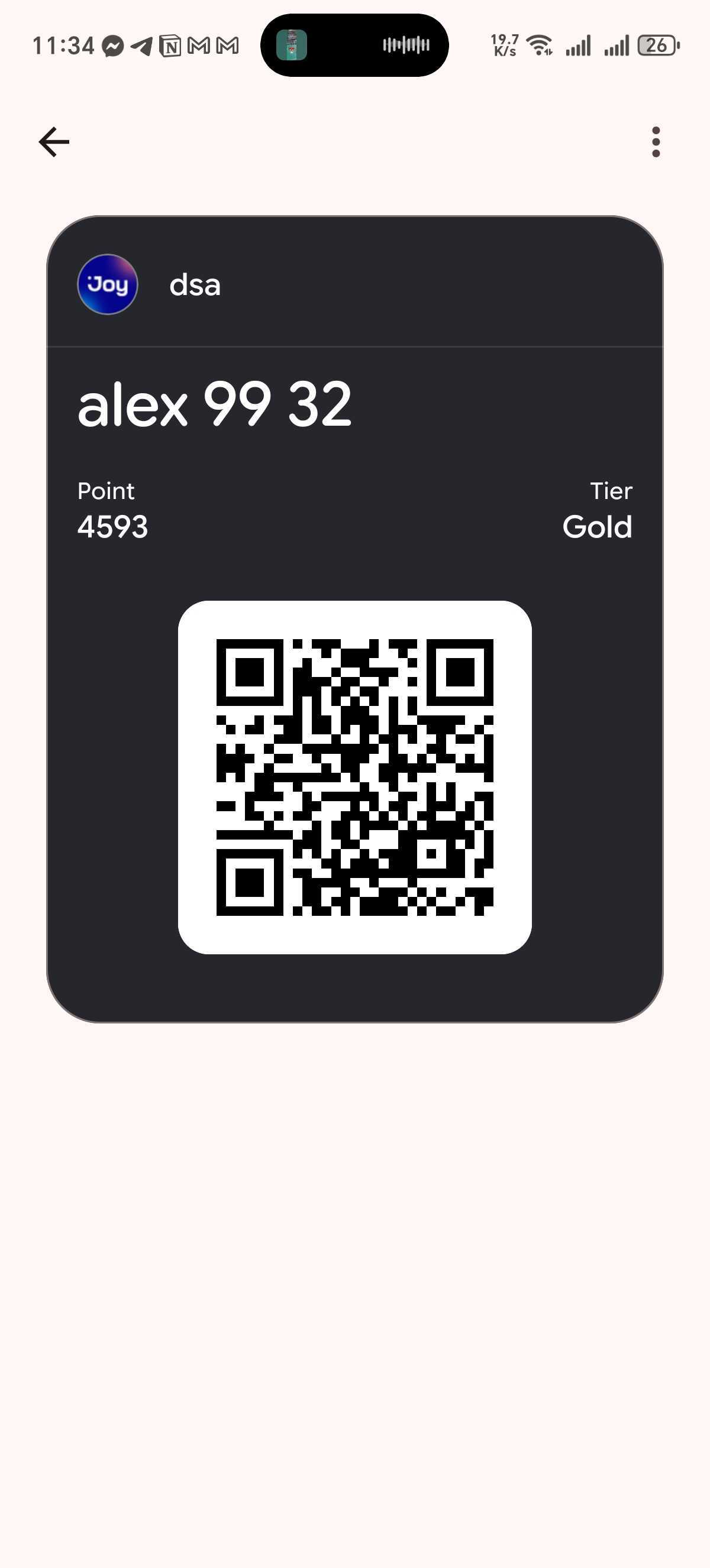
Task: Open the three-dot overflow menu
Action: coord(655,142)
